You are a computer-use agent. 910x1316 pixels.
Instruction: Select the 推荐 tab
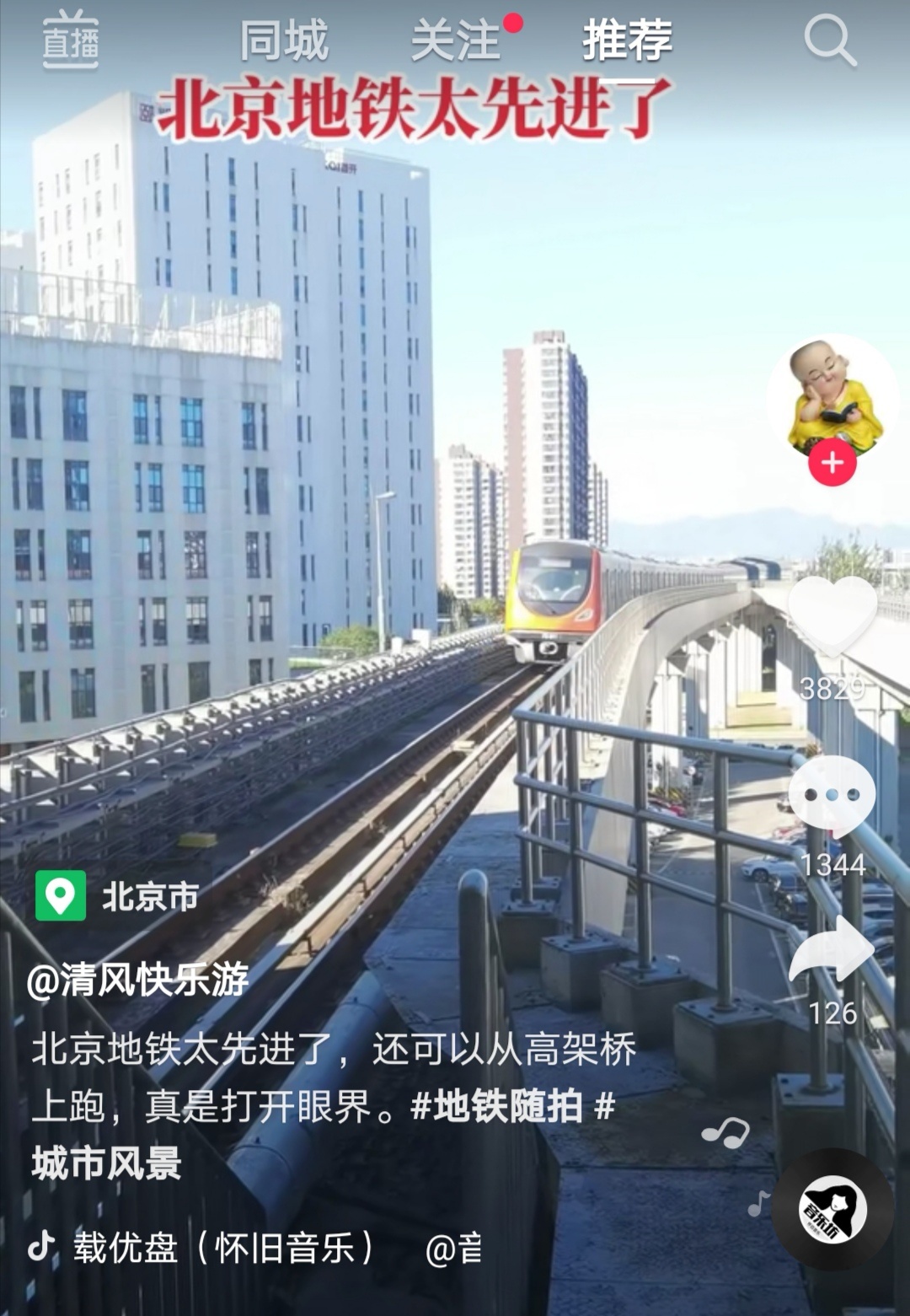[627, 40]
